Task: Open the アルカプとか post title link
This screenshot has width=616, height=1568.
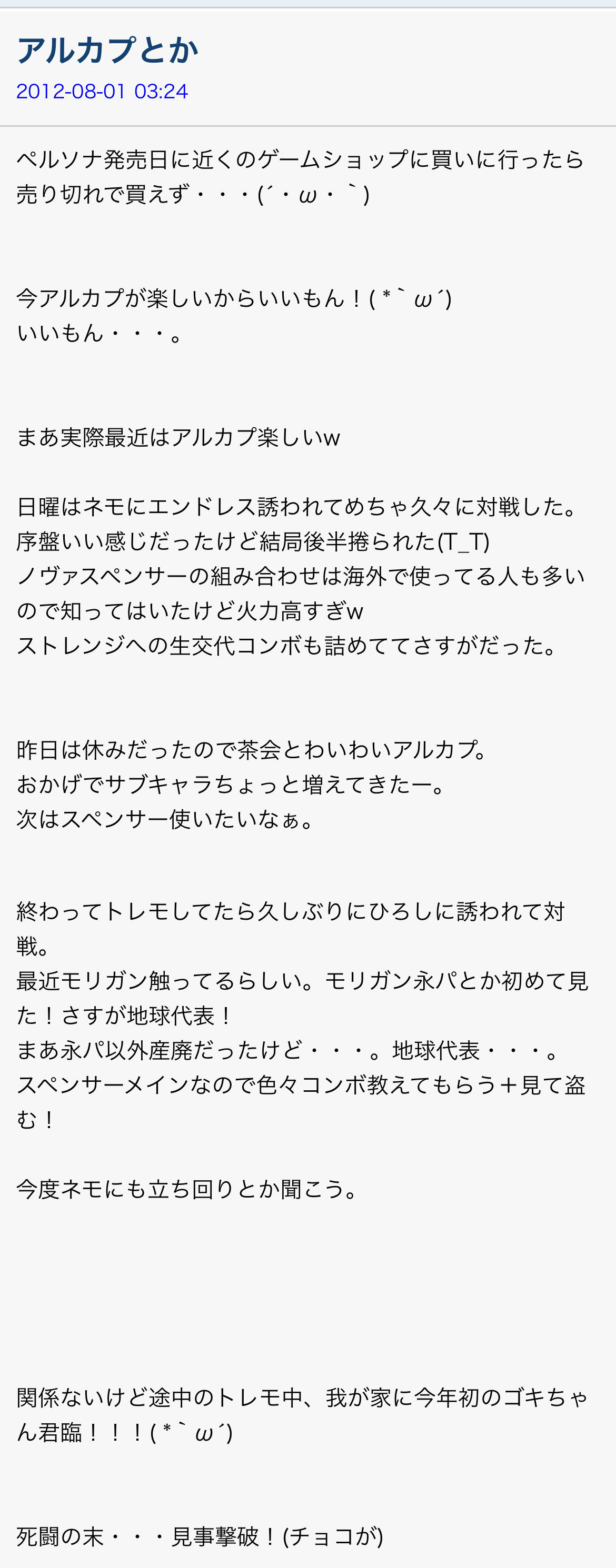Action: point(107,51)
